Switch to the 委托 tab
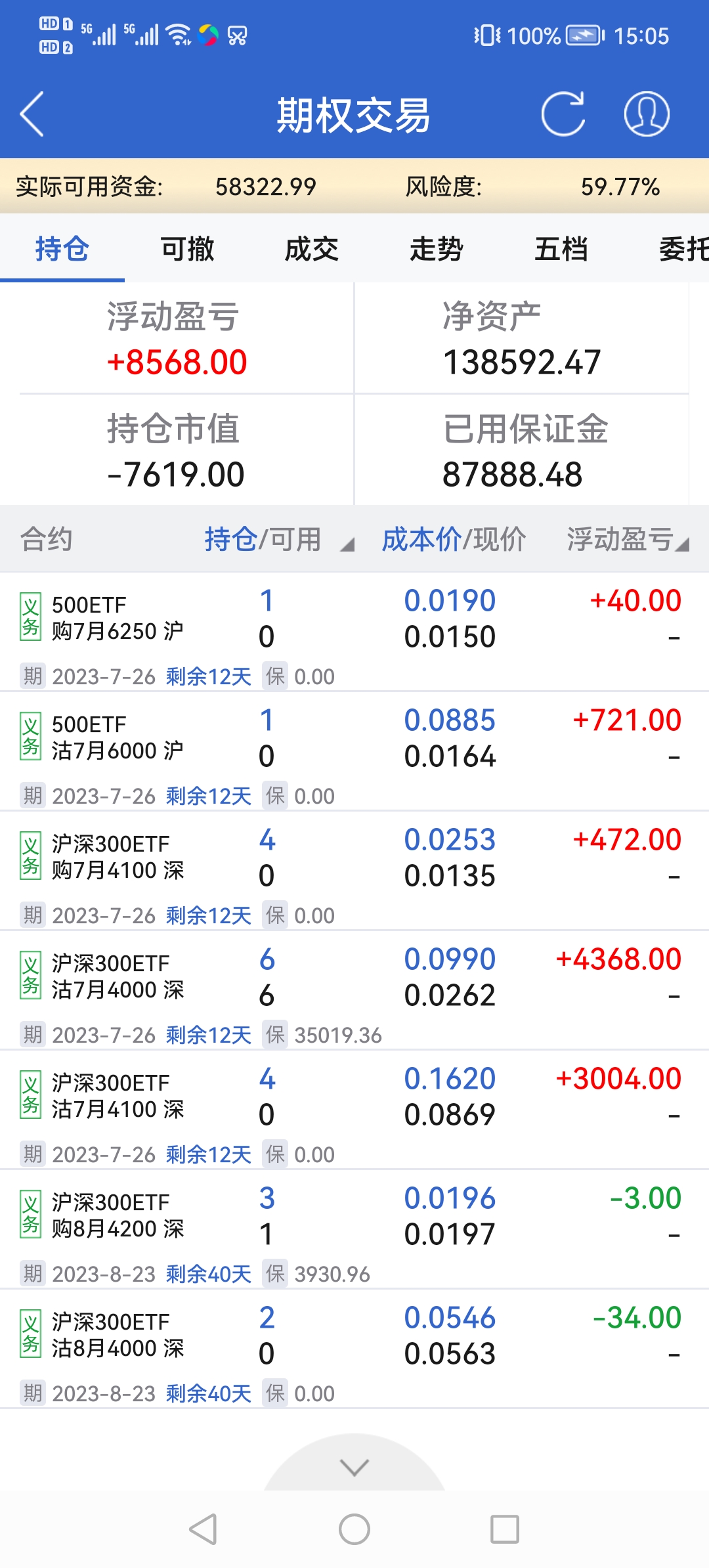The image size is (709, 1568). pyautogui.click(x=683, y=250)
